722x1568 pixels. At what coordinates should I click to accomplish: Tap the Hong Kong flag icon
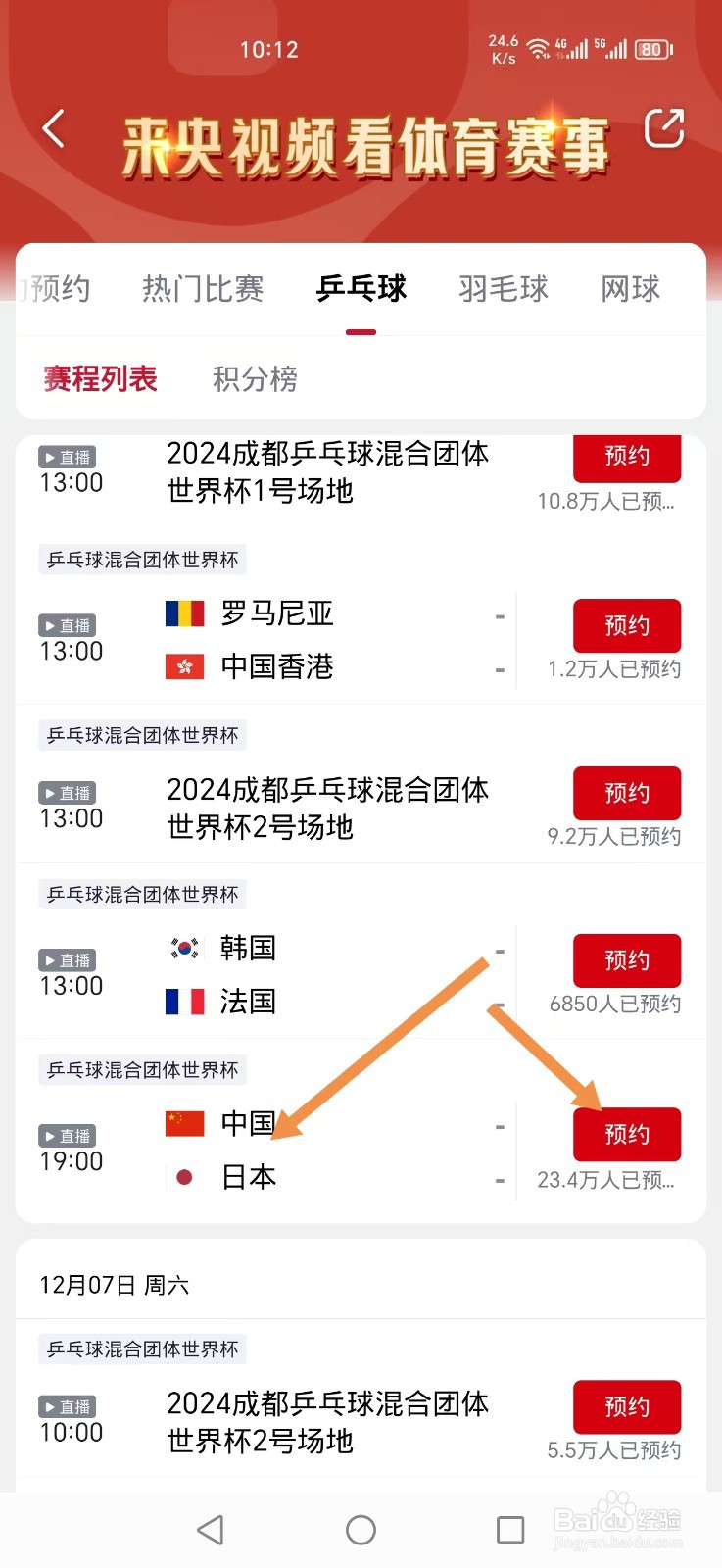[x=183, y=666]
